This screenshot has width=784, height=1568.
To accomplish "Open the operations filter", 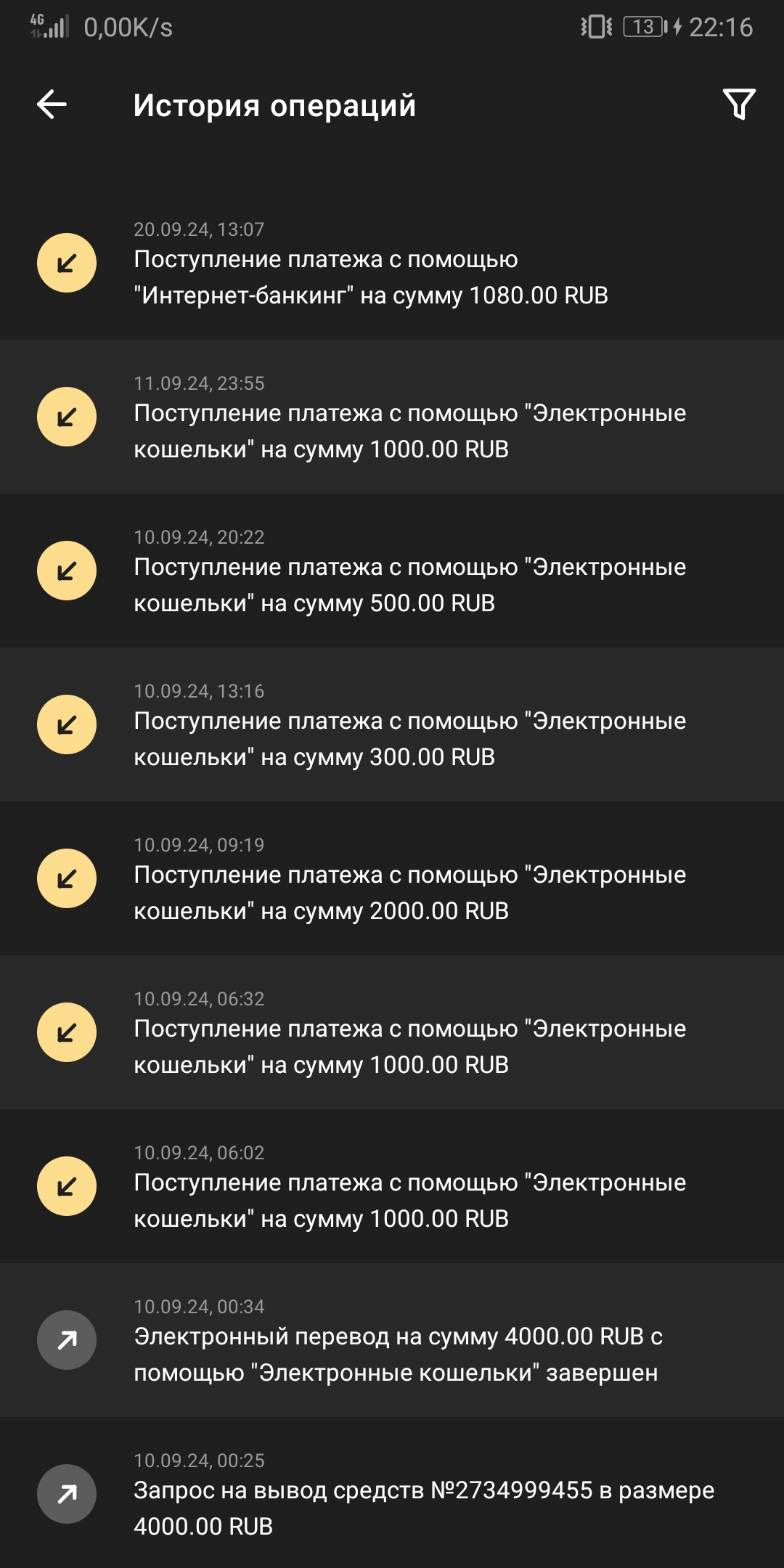I will (x=739, y=105).
